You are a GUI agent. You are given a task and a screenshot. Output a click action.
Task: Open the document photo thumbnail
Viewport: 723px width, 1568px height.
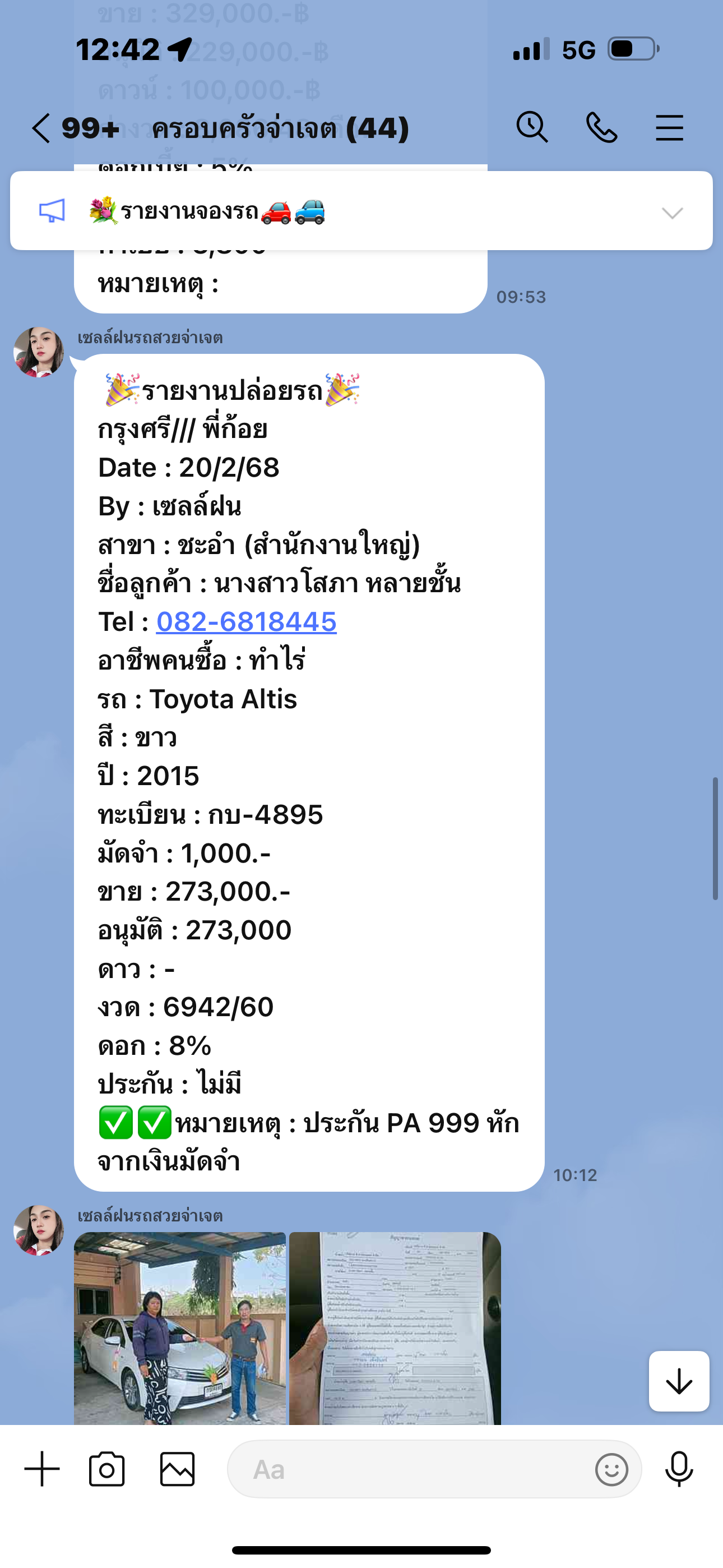395,1328
